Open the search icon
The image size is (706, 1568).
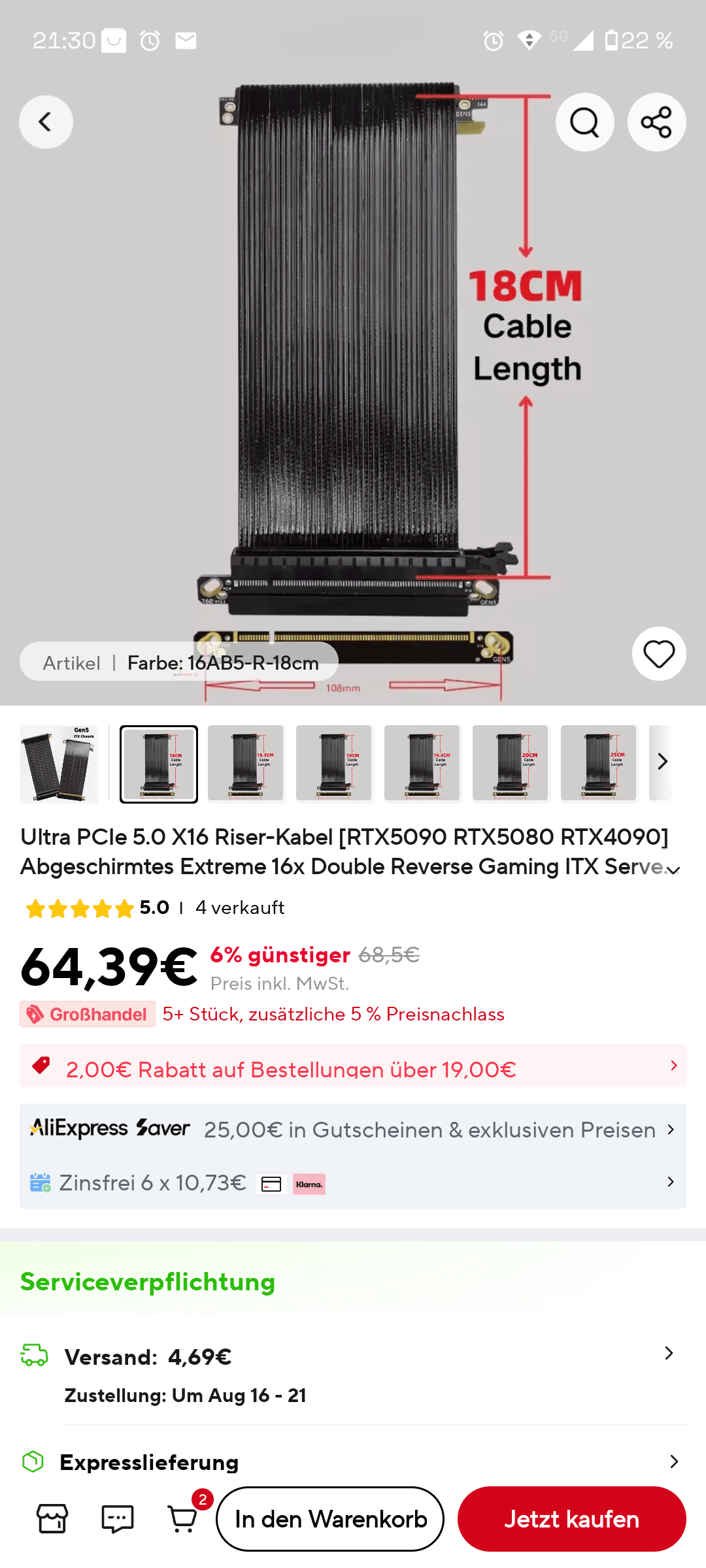pyautogui.click(x=584, y=122)
